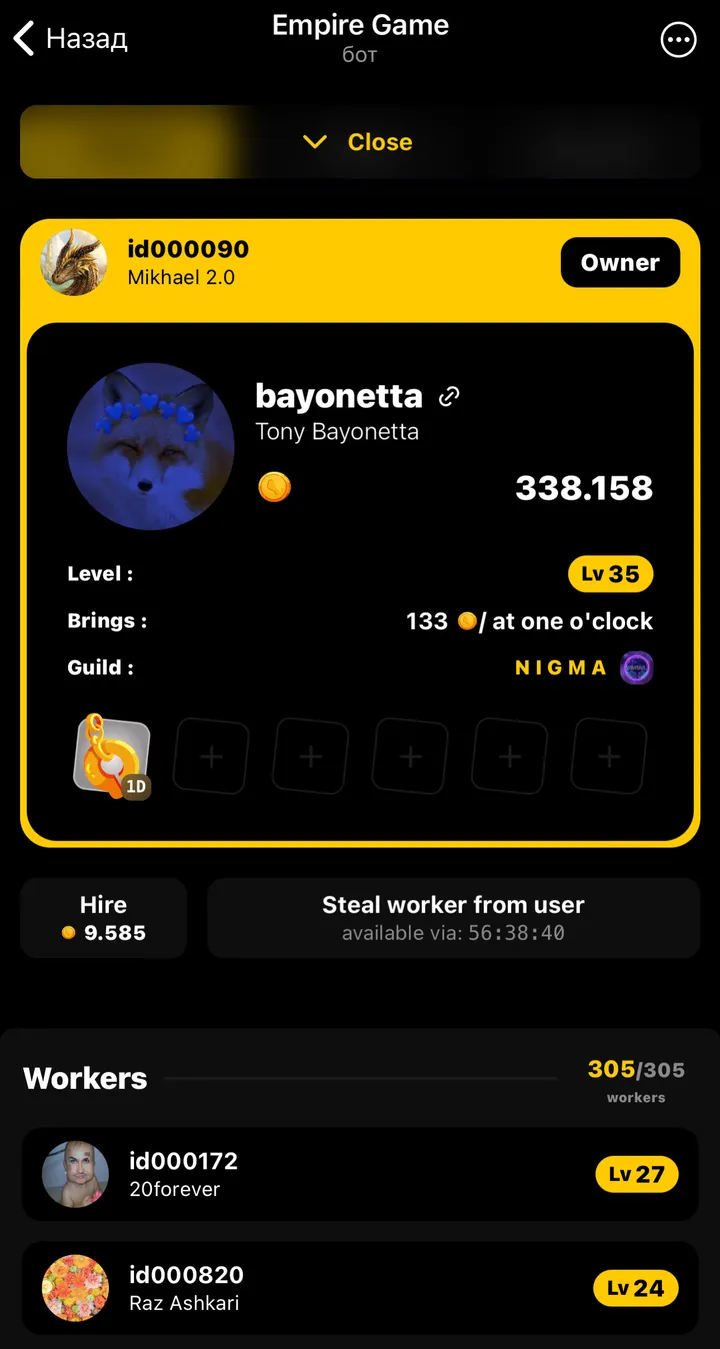720x1349 pixels.
Task: Go back with the Назад button
Action: pos(70,39)
